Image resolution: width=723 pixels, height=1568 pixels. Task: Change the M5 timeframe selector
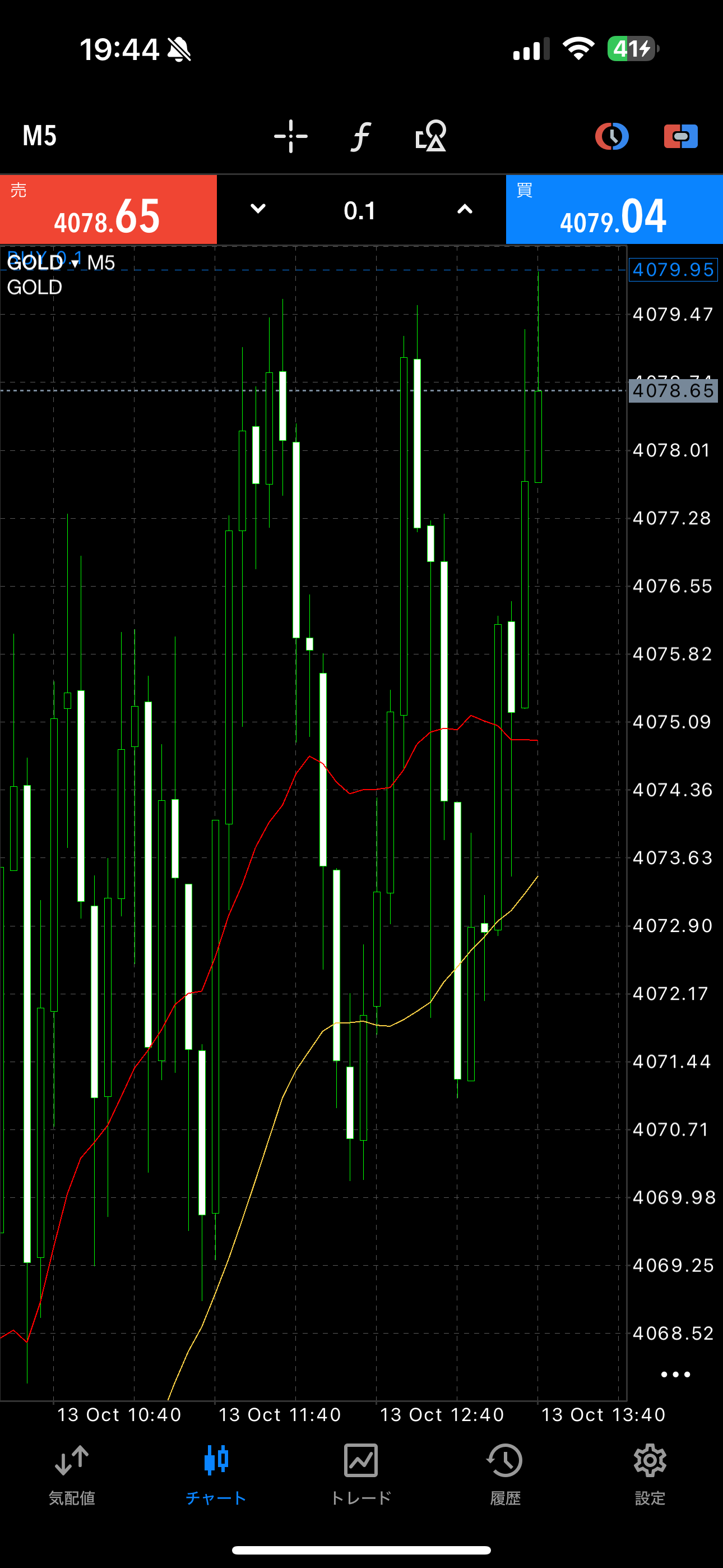[x=40, y=136]
